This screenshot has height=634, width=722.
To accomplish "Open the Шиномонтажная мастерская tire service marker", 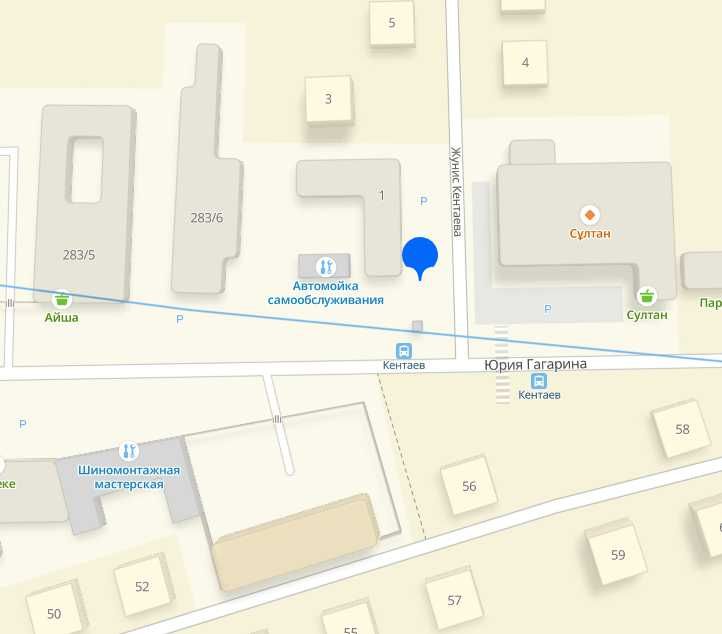I will [x=128, y=451].
